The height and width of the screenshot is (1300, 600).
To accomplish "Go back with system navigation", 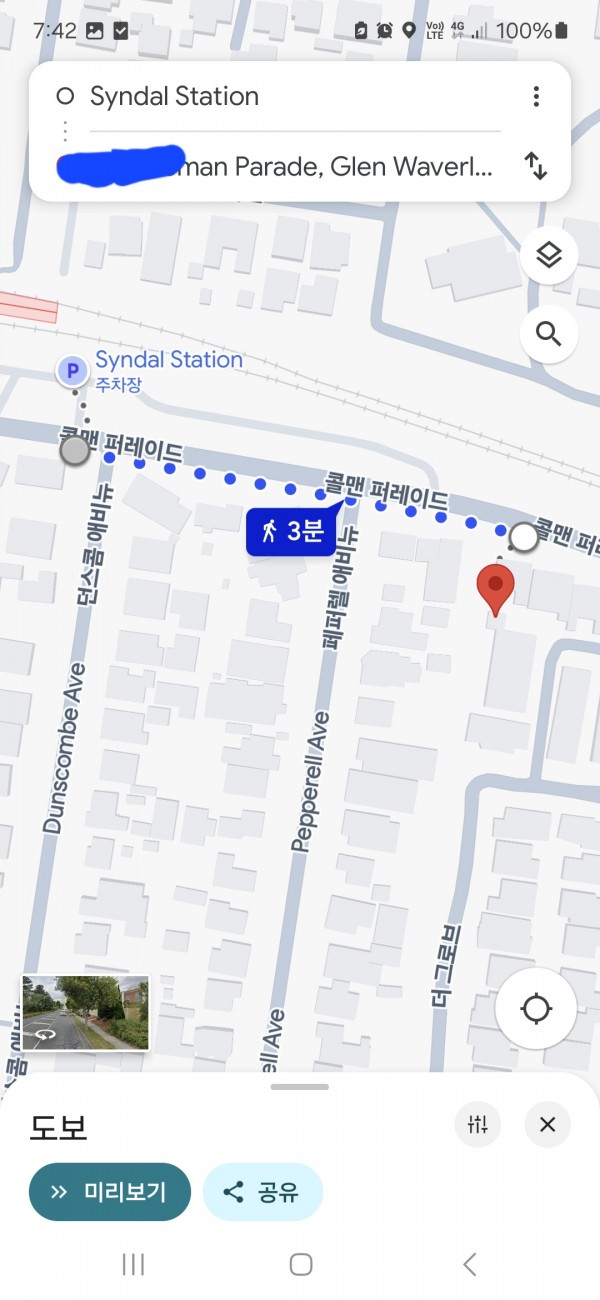I will coord(469,1264).
